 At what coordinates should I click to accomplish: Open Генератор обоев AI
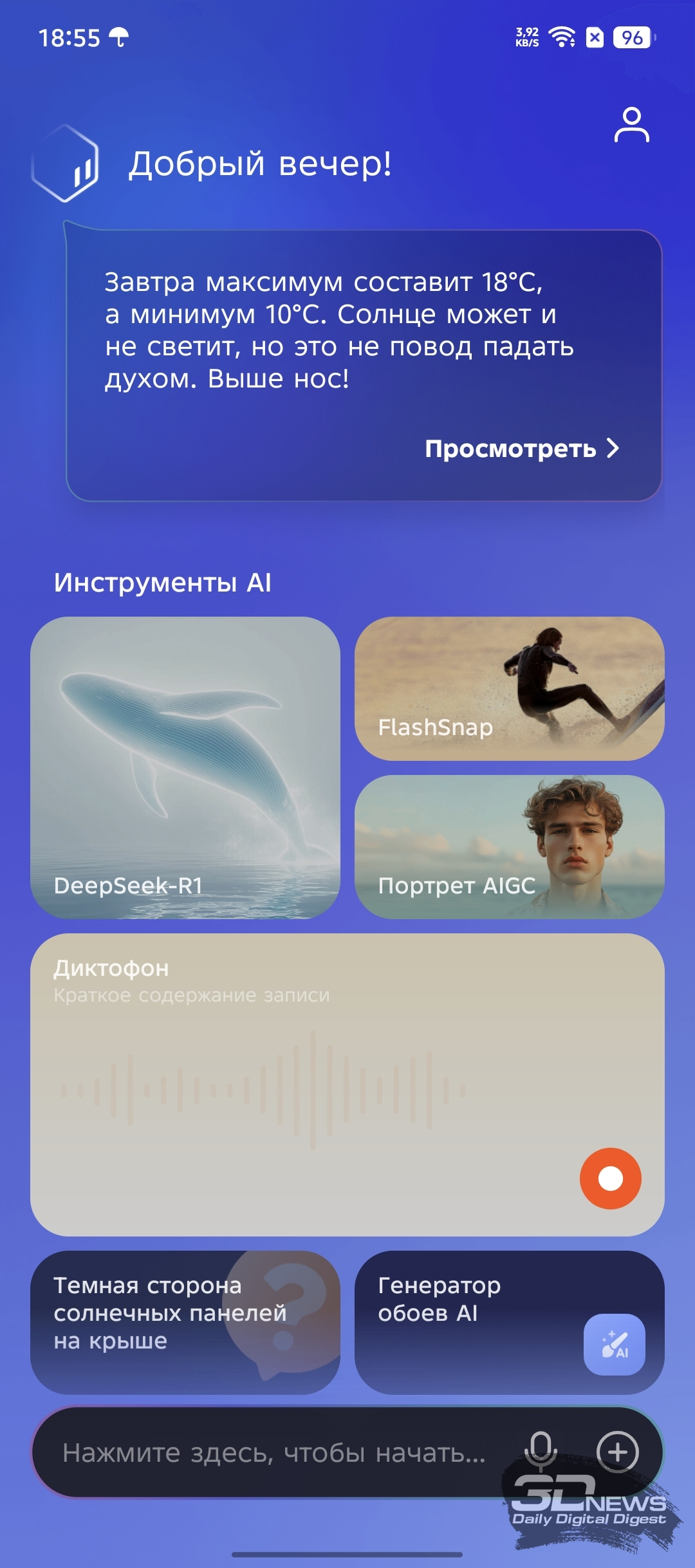click(509, 1322)
